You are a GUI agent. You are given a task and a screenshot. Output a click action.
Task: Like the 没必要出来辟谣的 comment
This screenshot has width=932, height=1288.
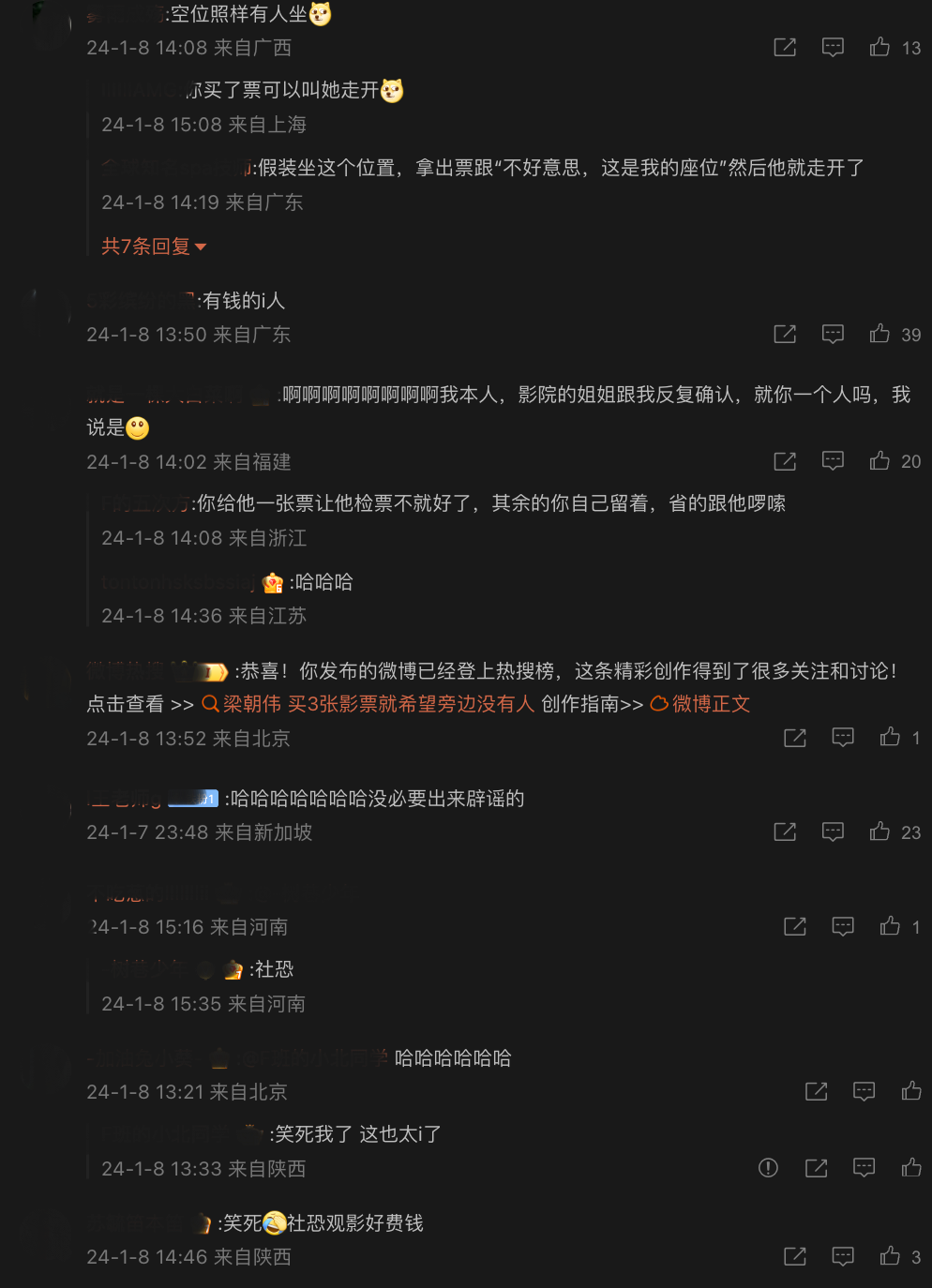pyautogui.click(x=879, y=831)
